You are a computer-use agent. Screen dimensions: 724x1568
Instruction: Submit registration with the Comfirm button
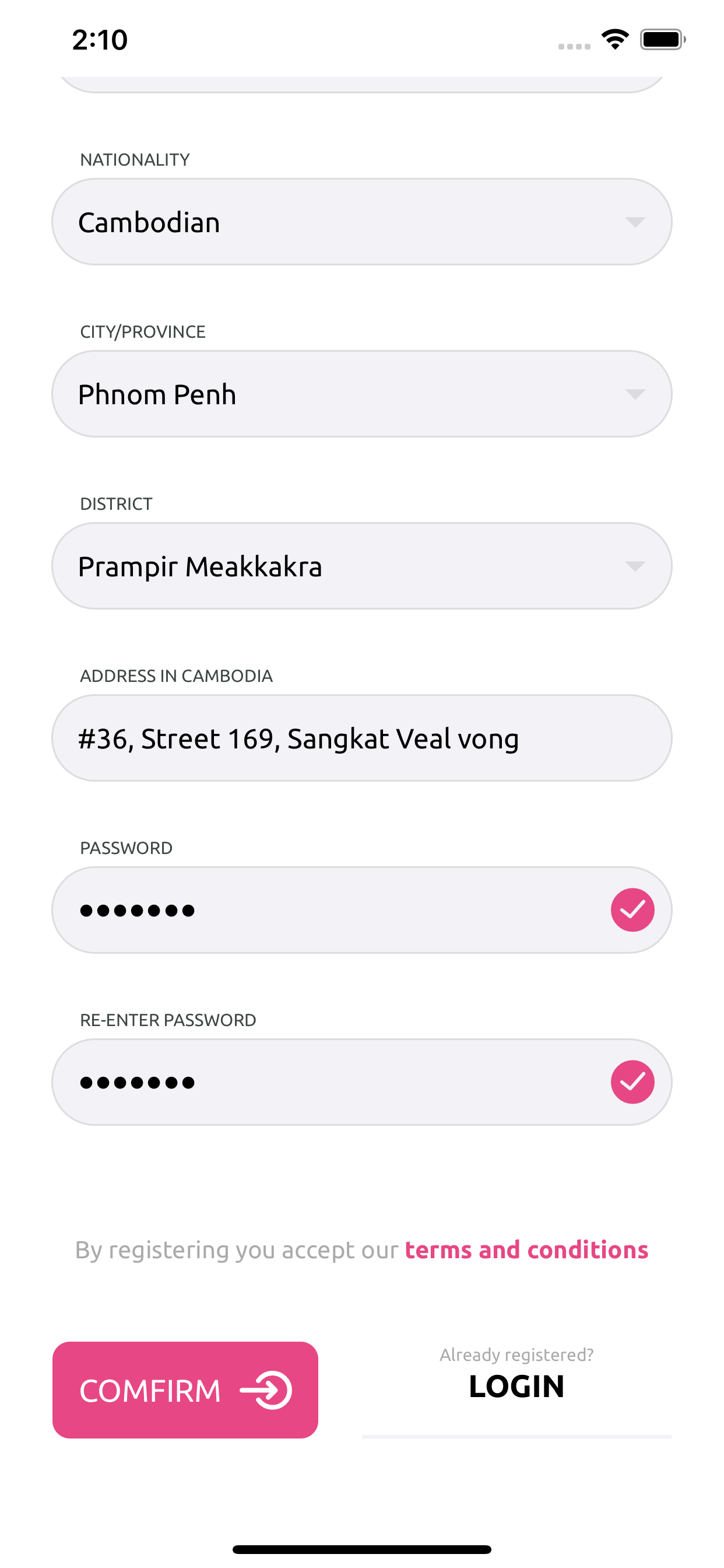pos(185,1390)
